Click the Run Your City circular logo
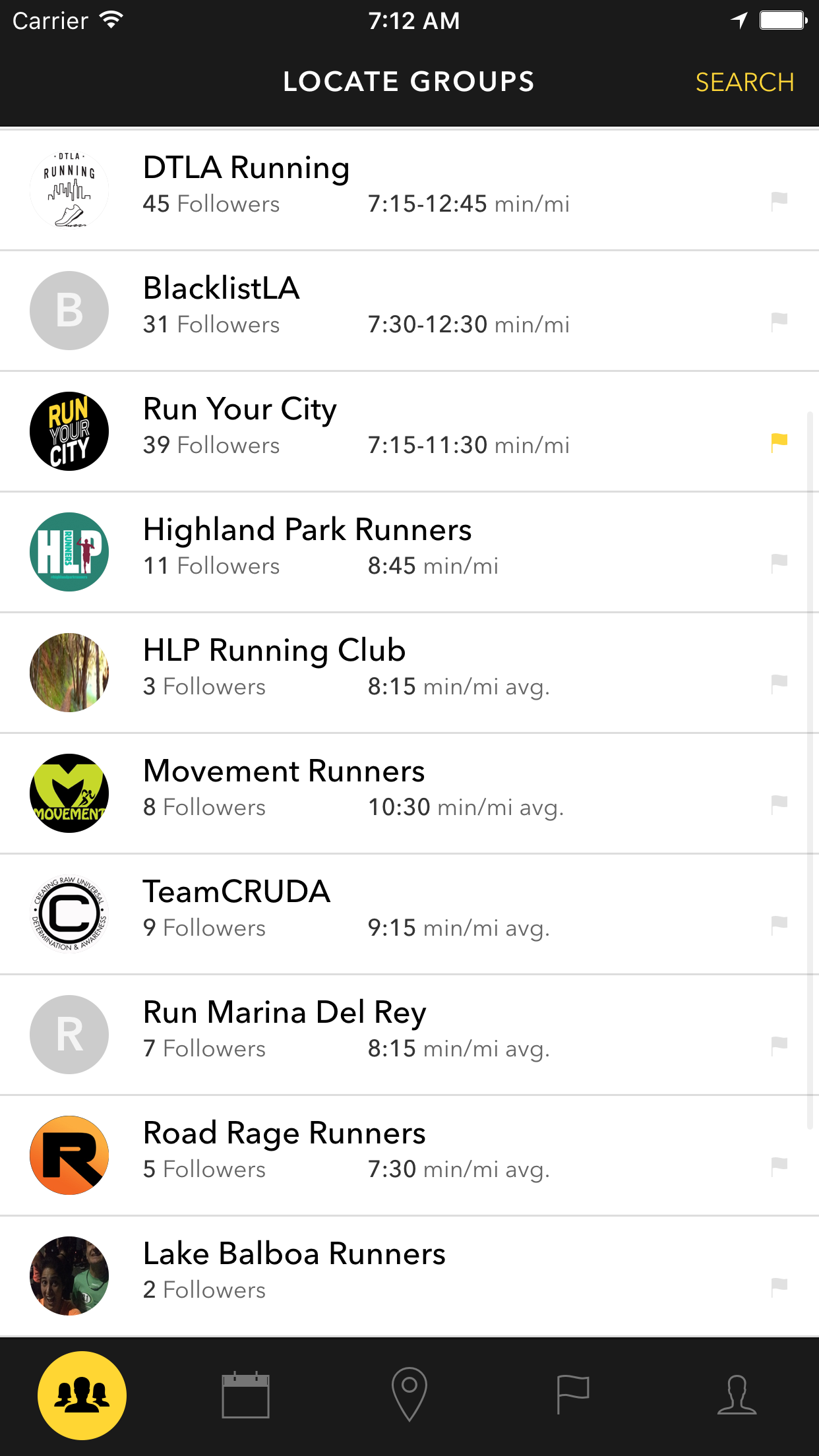 point(69,431)
